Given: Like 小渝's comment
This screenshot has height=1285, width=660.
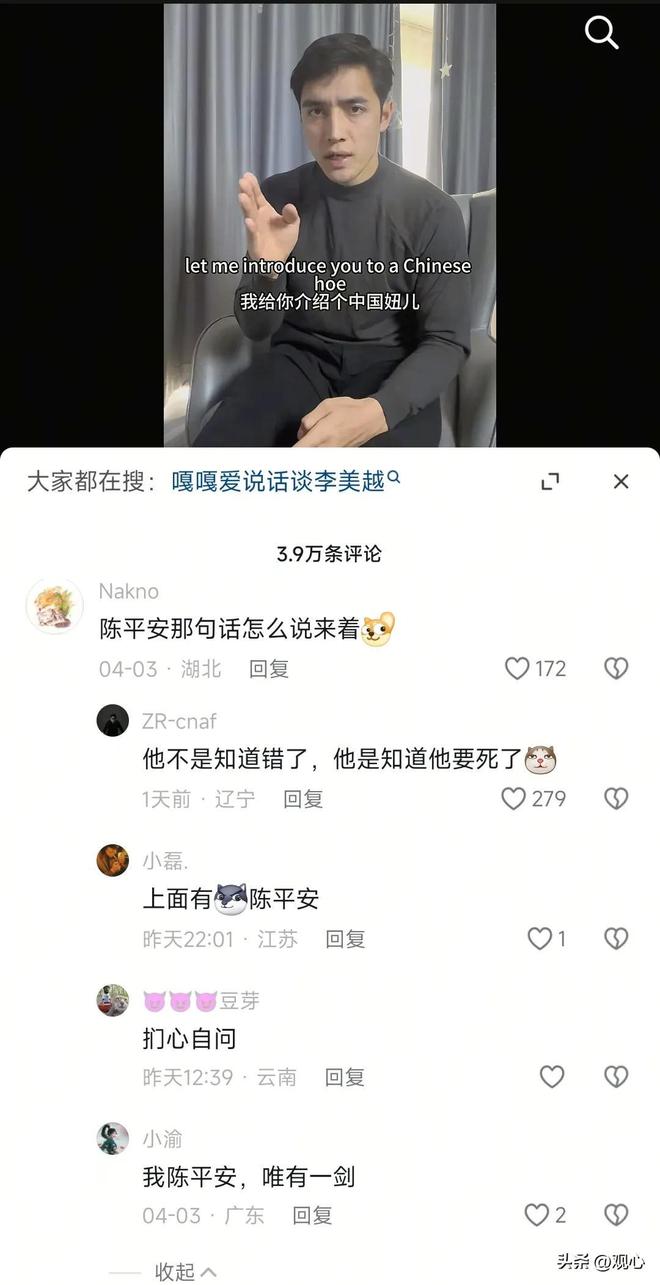Looking at the screenshot, I should coord(538,1214).
